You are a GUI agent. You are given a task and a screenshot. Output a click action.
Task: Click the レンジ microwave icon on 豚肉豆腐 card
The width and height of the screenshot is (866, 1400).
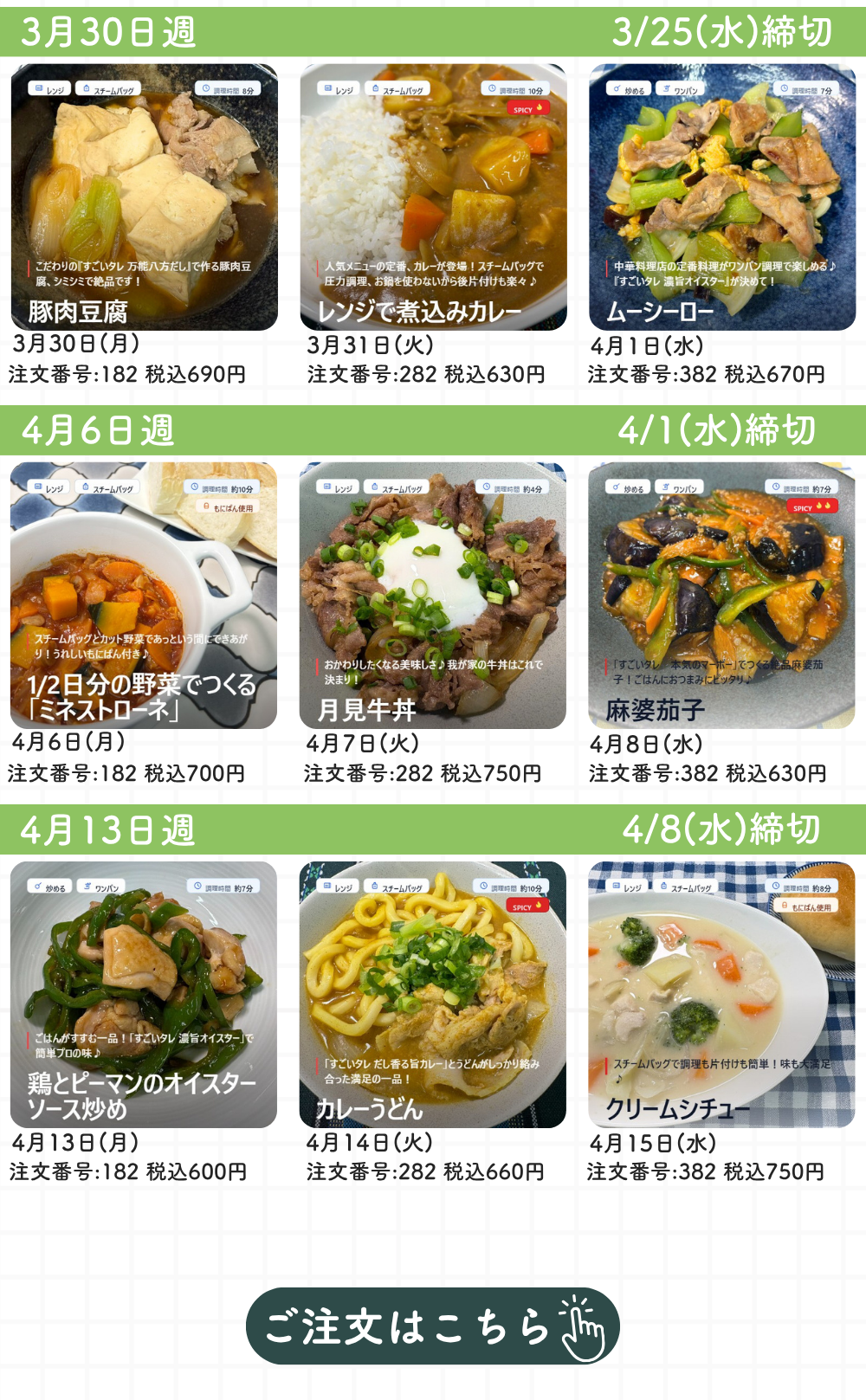pyautogui.click(x=48, y=87)
